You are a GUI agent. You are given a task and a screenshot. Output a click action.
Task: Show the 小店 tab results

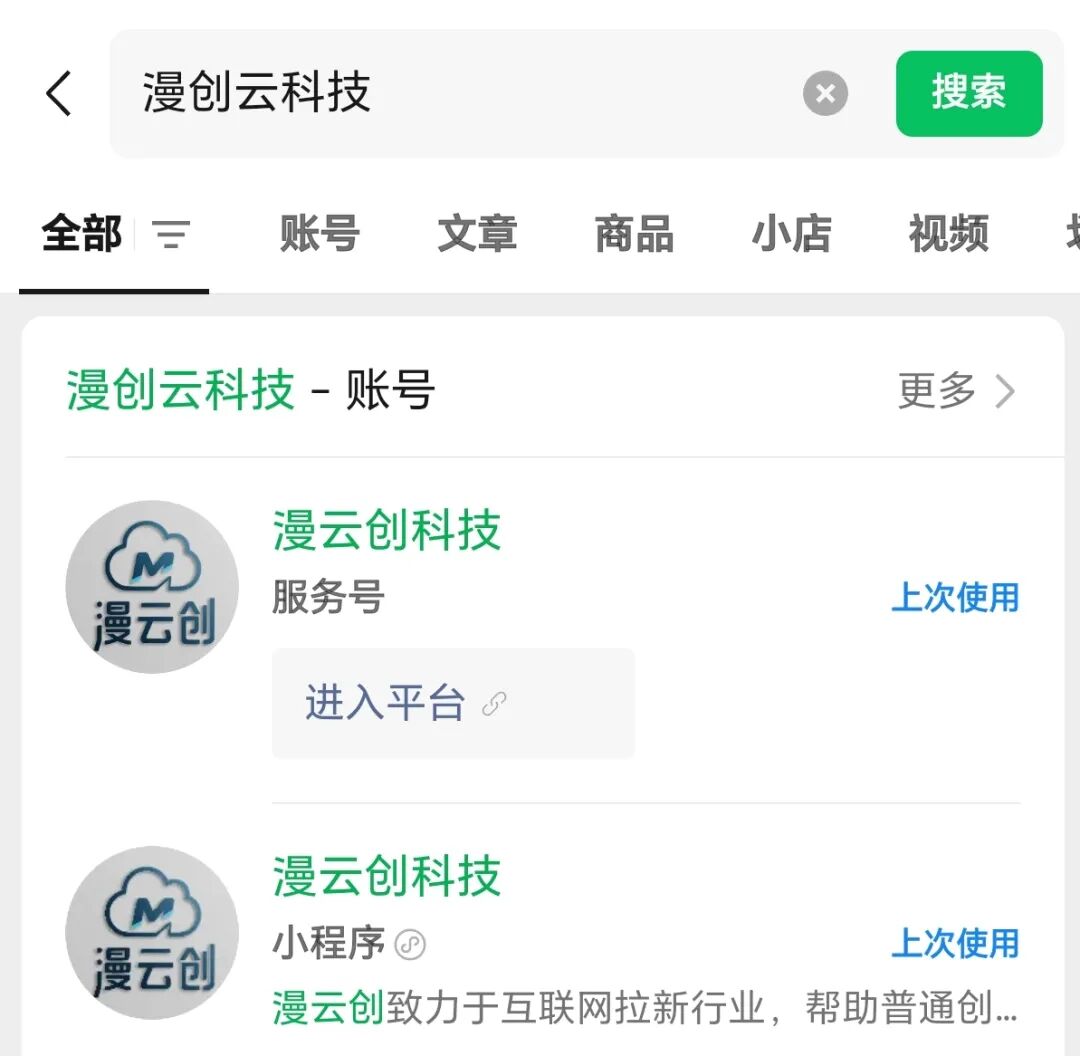(791, 235)
